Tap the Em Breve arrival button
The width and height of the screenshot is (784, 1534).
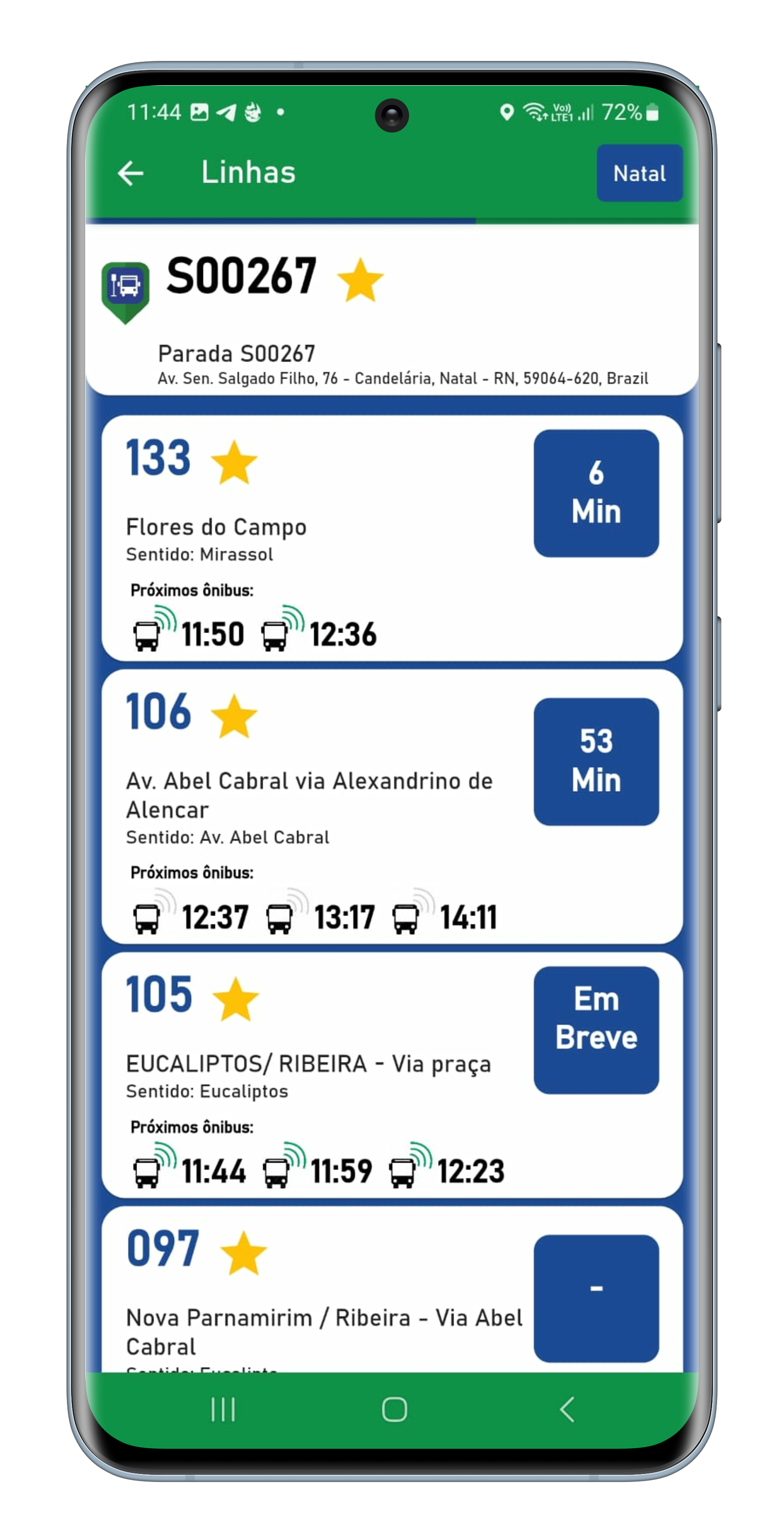coord(596,1029)
